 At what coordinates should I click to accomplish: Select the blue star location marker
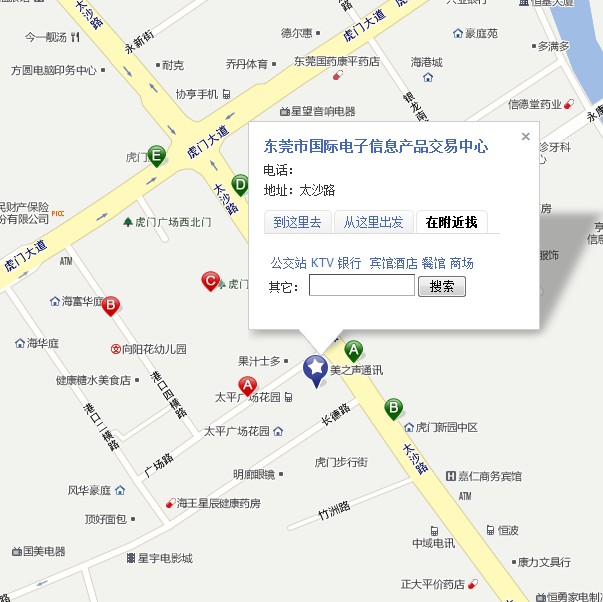point(316,369)
